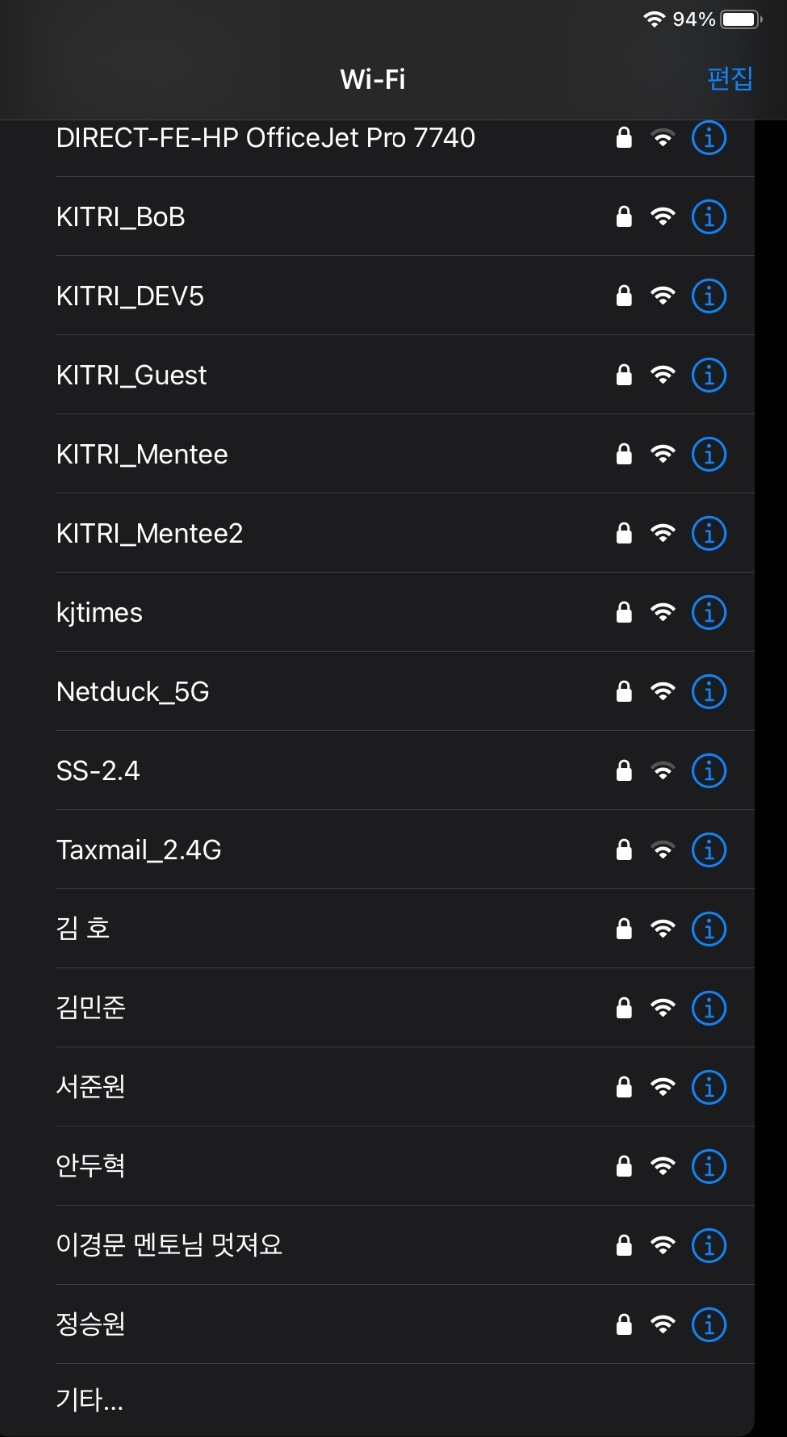Tap the lock icon on KITRI_Mentee row

623,453
